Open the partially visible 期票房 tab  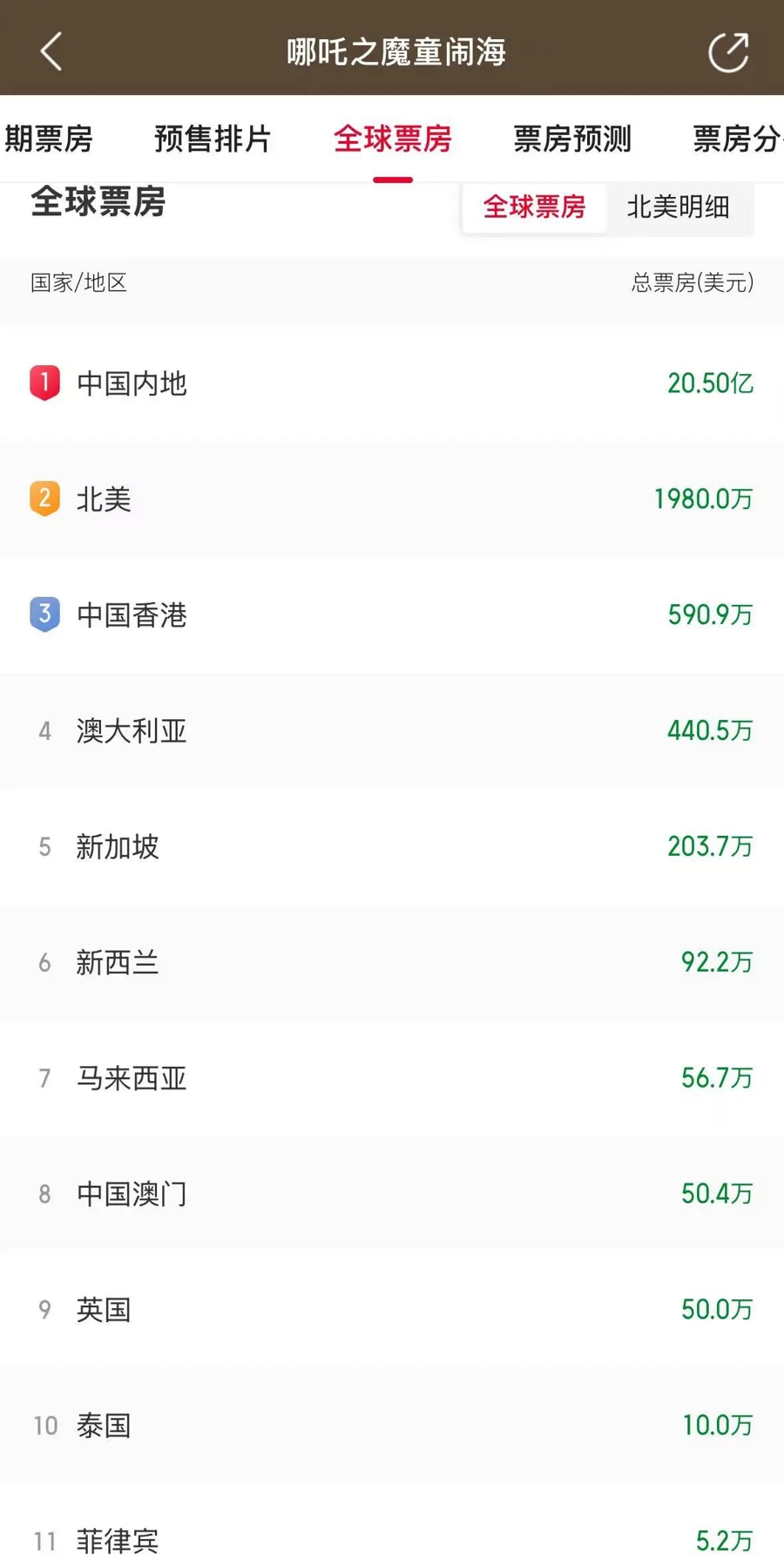tap(47, 139)
